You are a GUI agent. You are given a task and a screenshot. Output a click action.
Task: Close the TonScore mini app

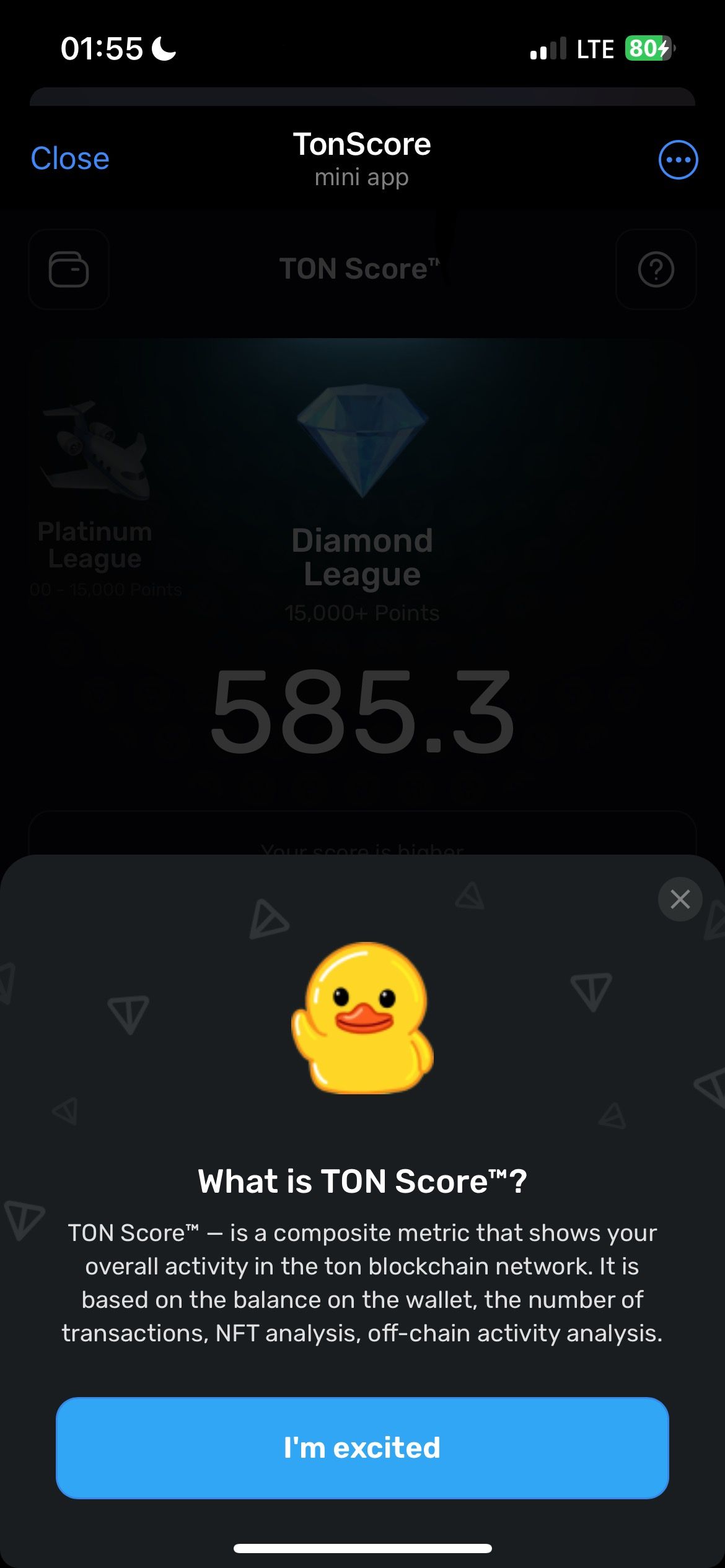point(70,159)
